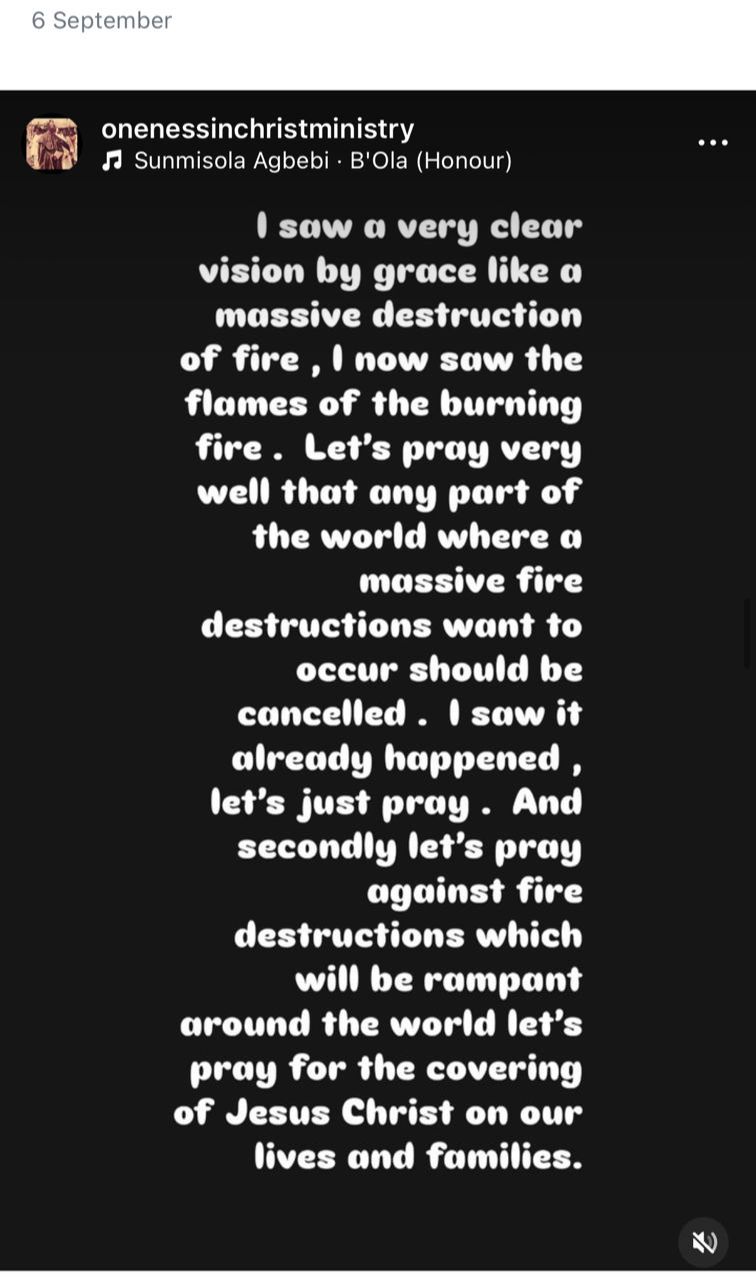Open onenessinchristministry profile picture

point(52,144)
